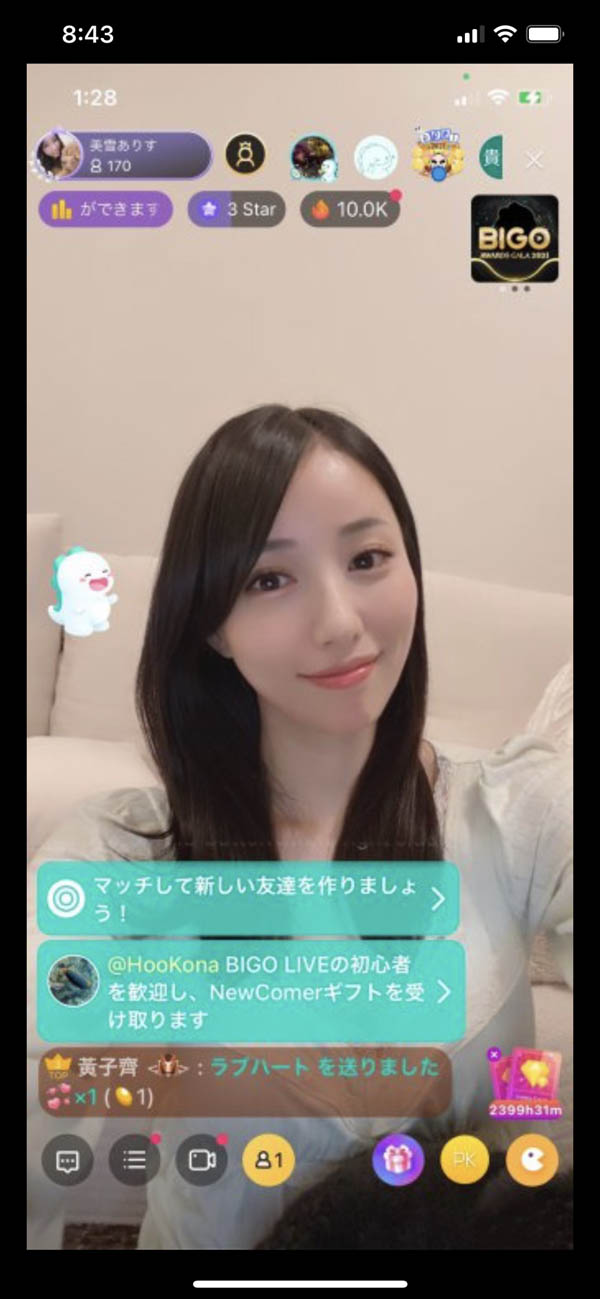This screenshot has height=1299, width=600.
Task: Tap the ができます purple chip
Action: point(105,210)
